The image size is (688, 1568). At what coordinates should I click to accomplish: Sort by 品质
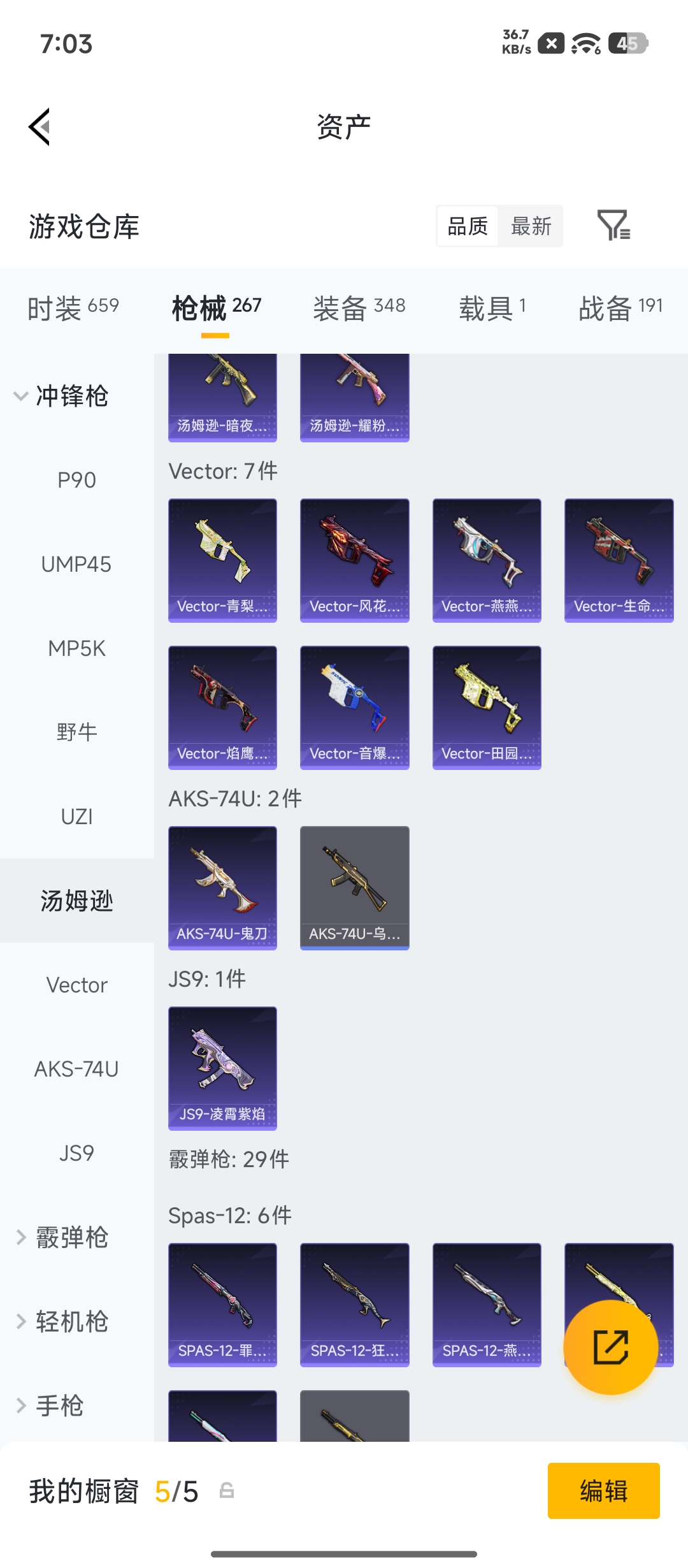(468, 226)
